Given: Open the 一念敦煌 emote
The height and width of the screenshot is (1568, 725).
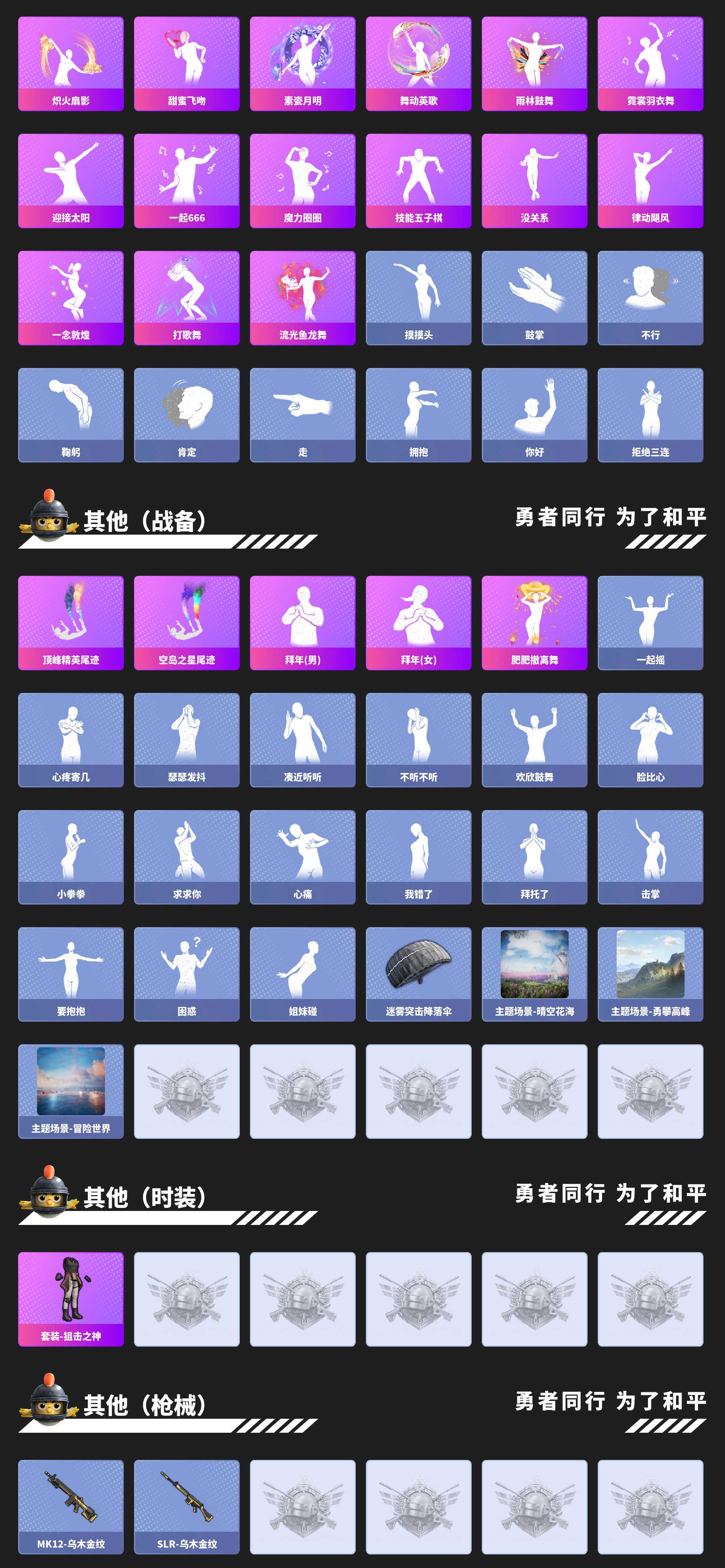Looking at the screenshot, I should point(71,295).
